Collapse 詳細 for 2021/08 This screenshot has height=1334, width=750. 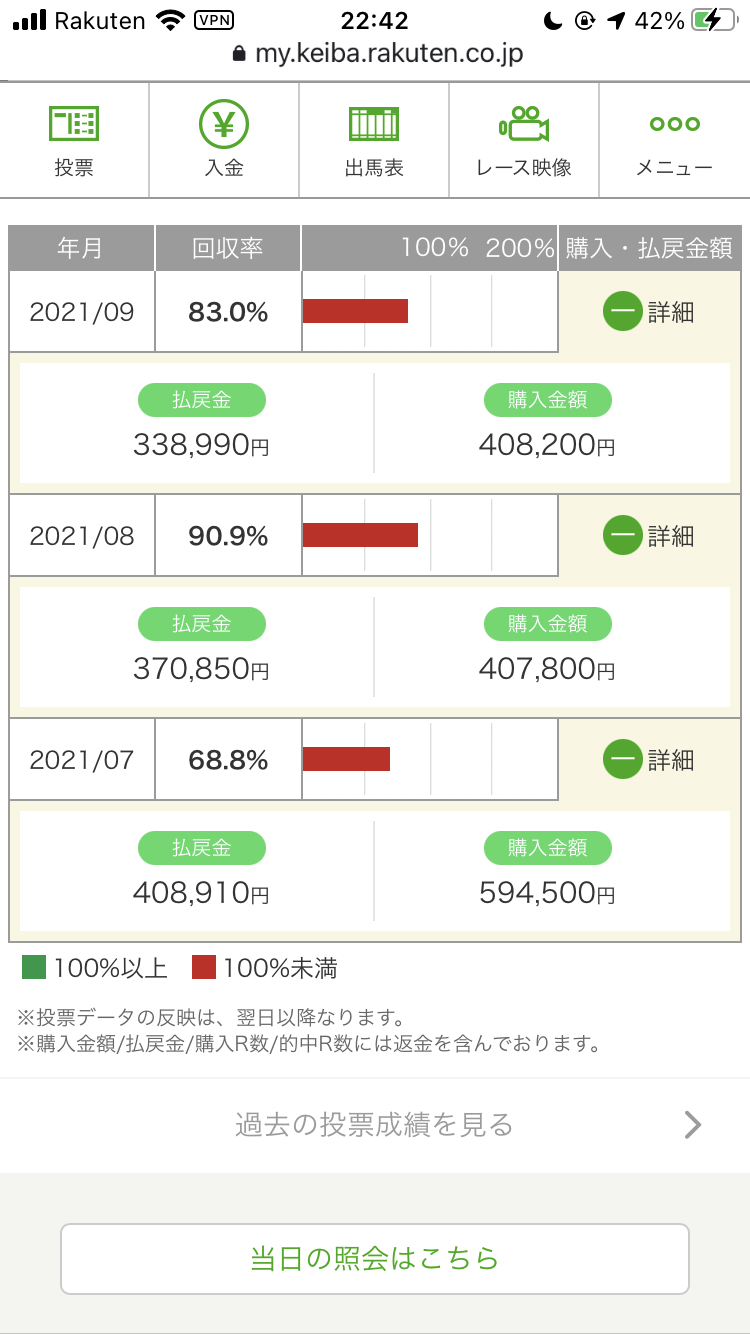tap(649, 537)
